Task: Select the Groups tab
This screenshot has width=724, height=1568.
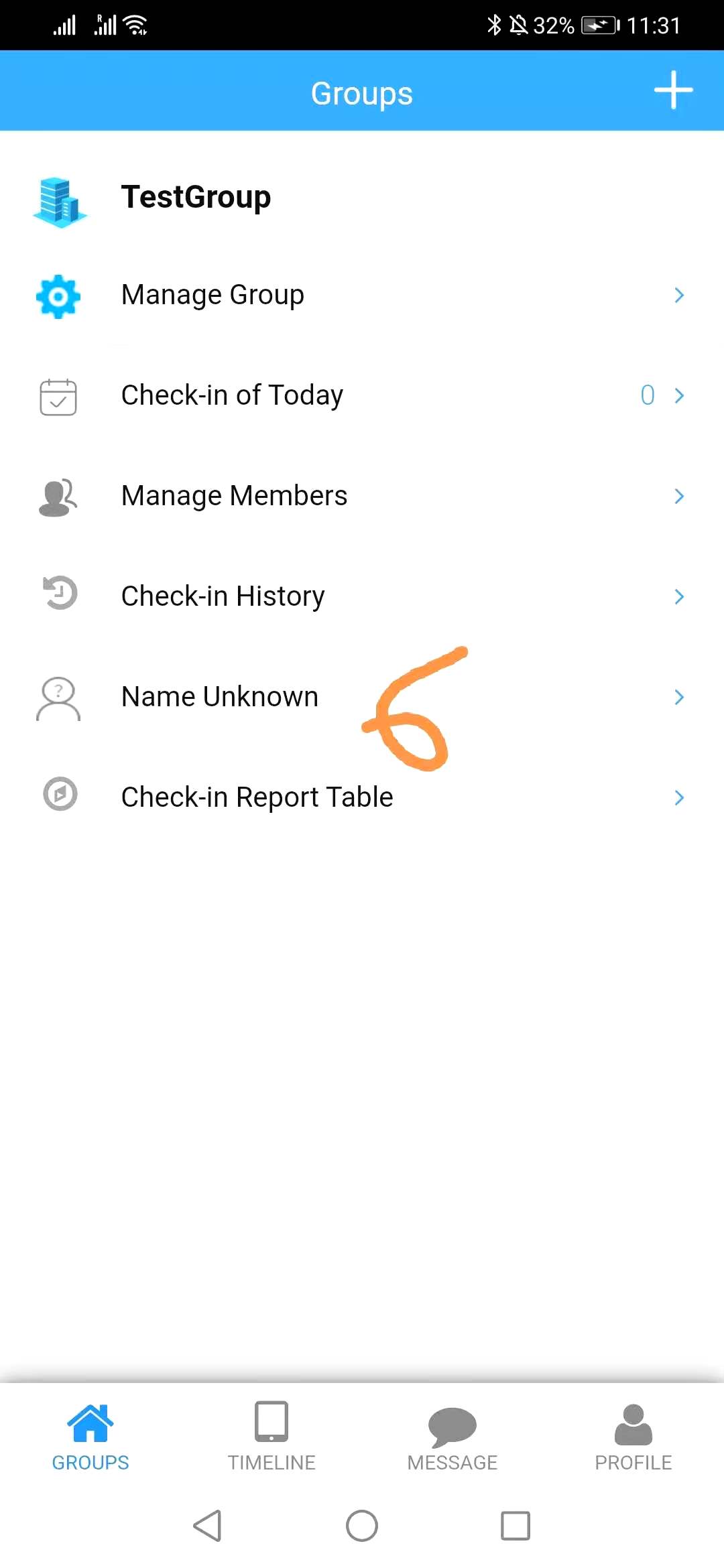Action: (90, 1436)
